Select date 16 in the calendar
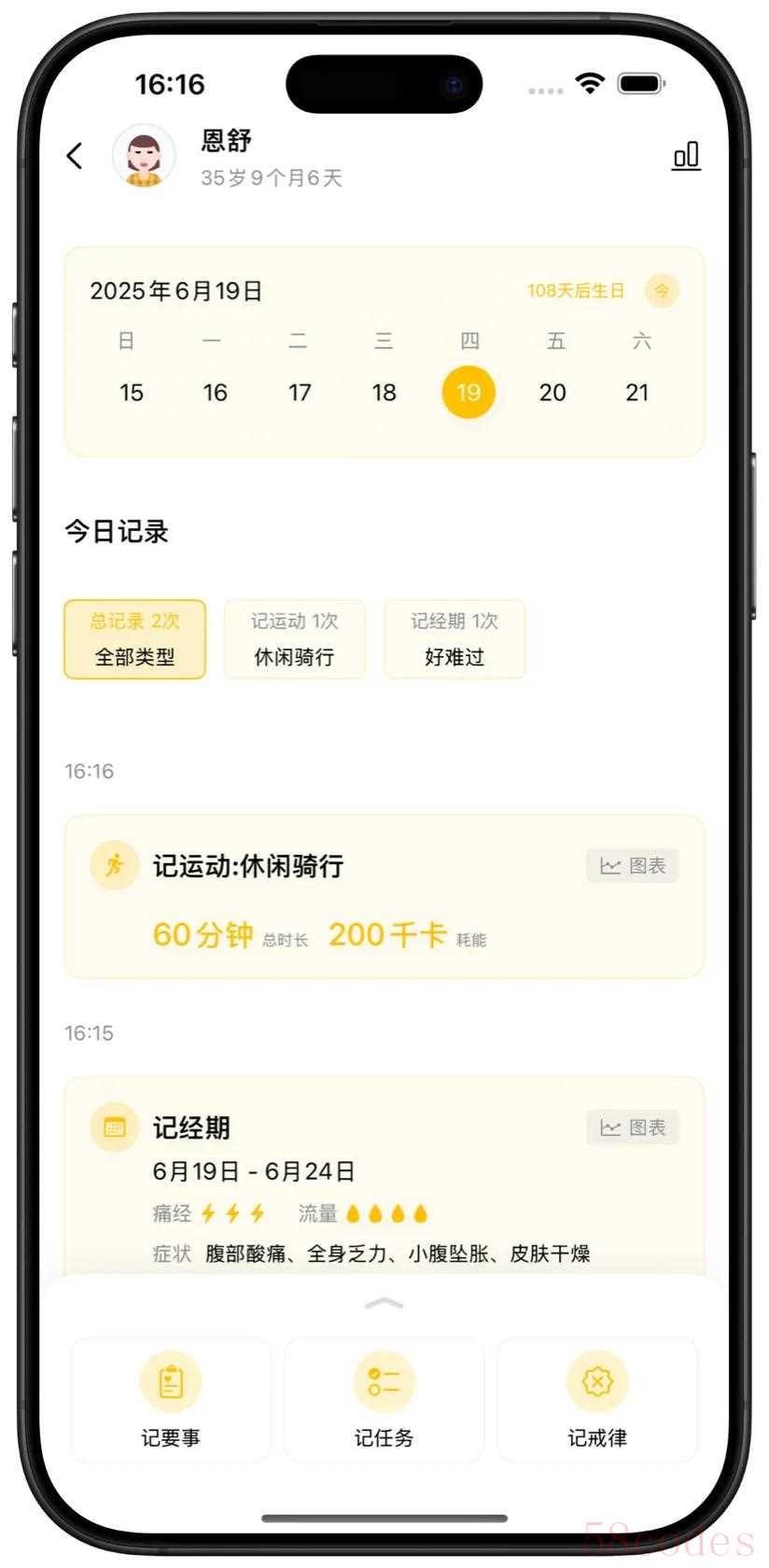Viewport: 769px width, 1568px height. pos(216,392)
